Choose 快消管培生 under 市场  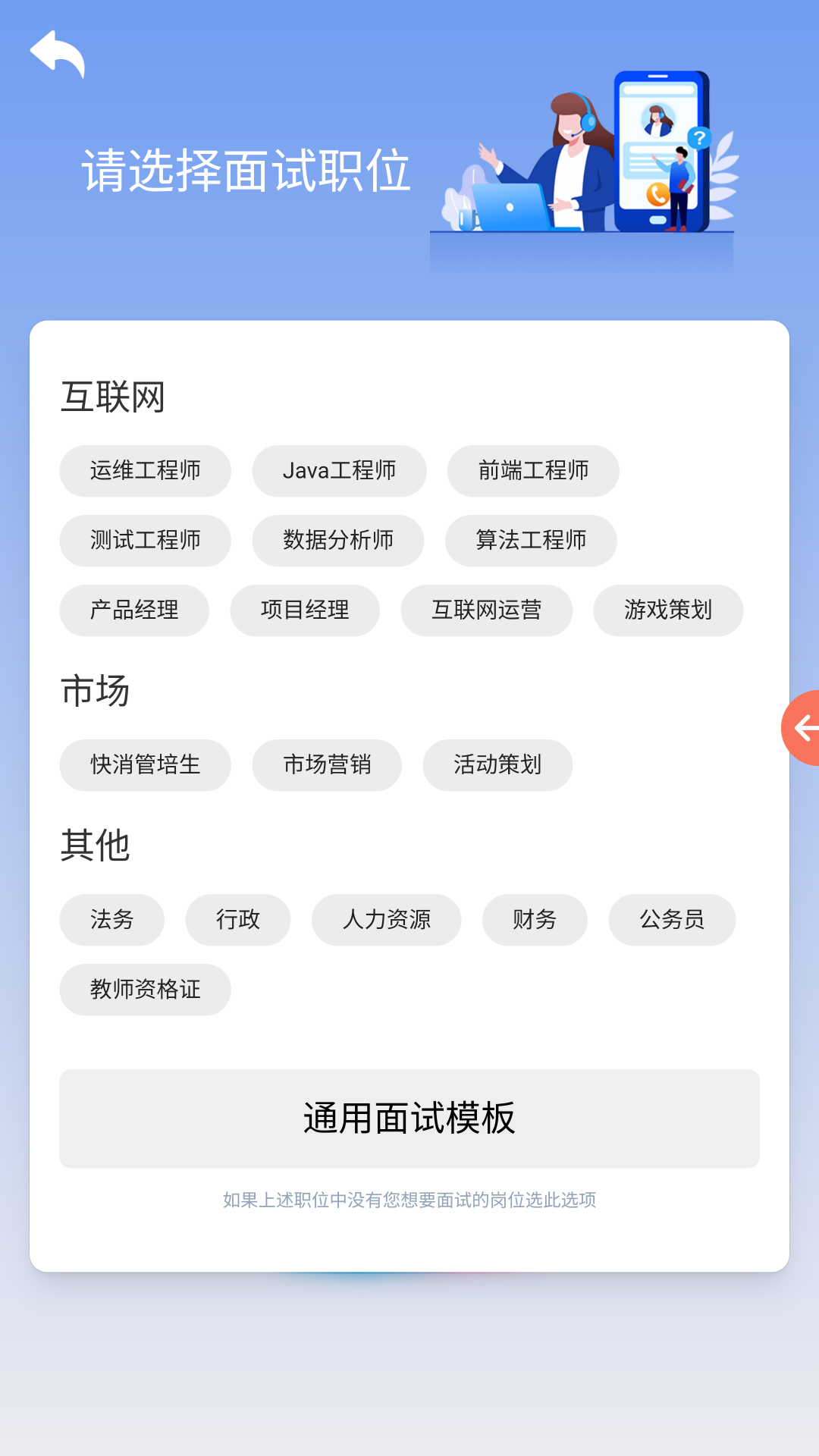point(146,765)
